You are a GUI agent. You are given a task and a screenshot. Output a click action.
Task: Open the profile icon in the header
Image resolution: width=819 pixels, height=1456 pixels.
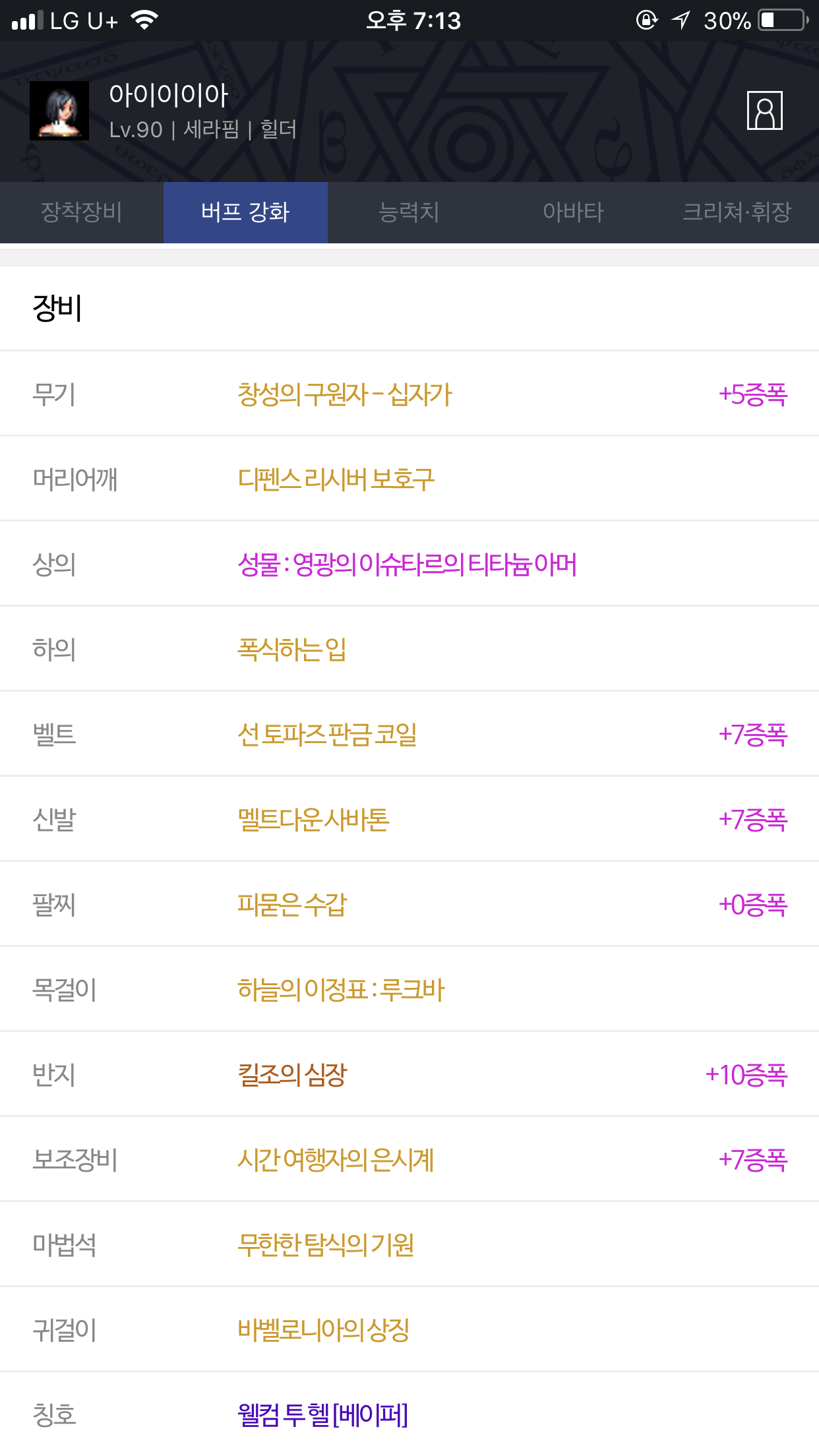(764, 111)
